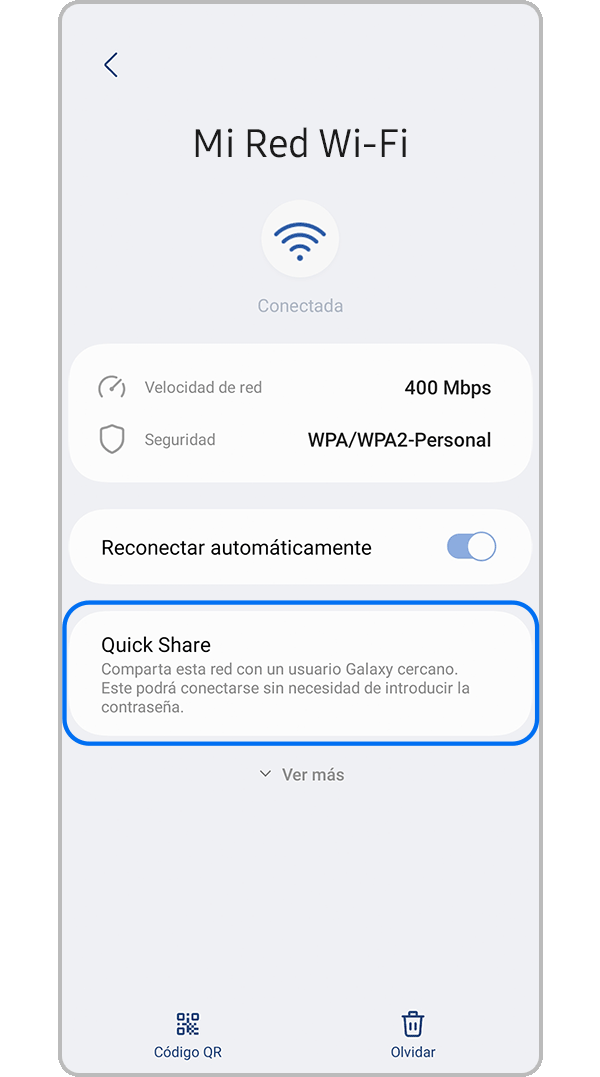
Task: Show the Código QR for this network
Action: [188, 1034]
